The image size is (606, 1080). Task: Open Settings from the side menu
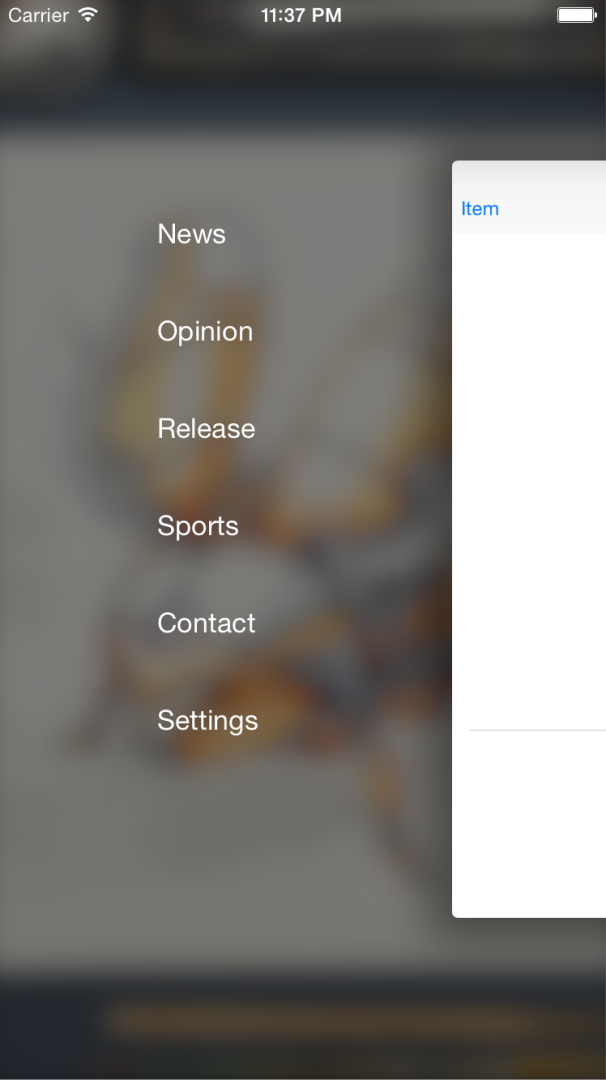[207, 720]
